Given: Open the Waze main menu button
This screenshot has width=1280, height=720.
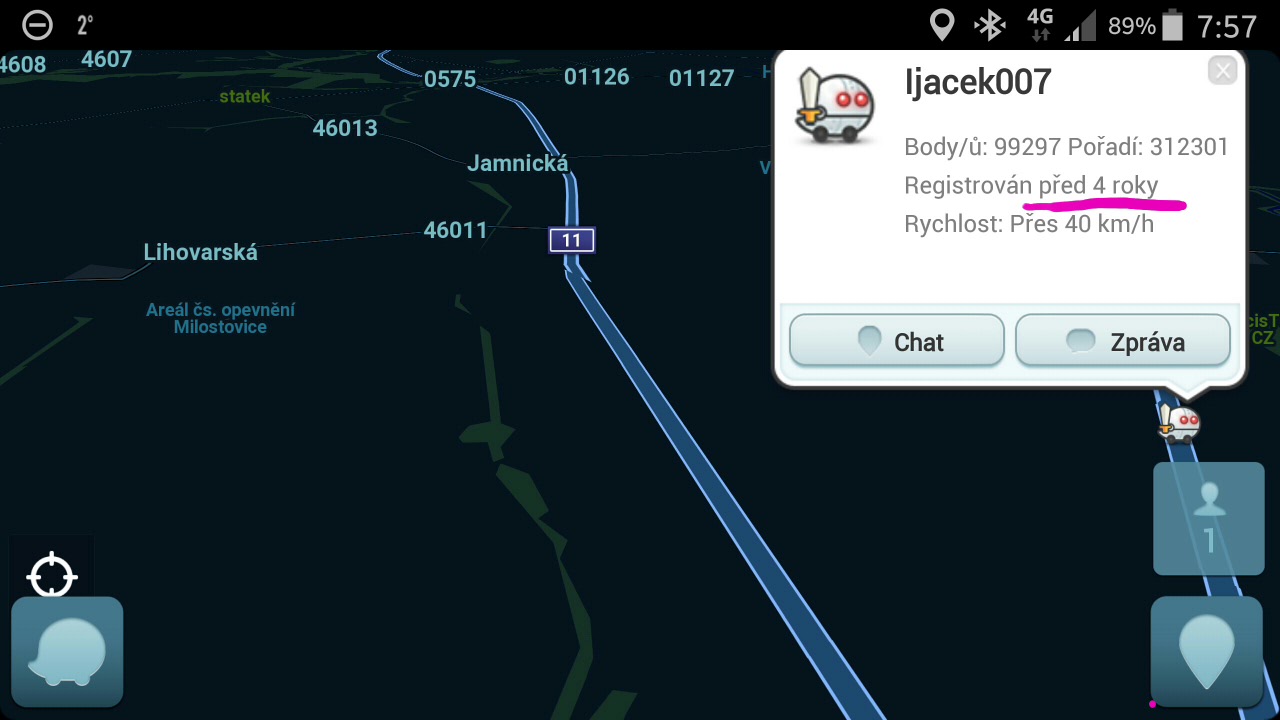Looking at the screenshot, I should (x=67, y=652).
